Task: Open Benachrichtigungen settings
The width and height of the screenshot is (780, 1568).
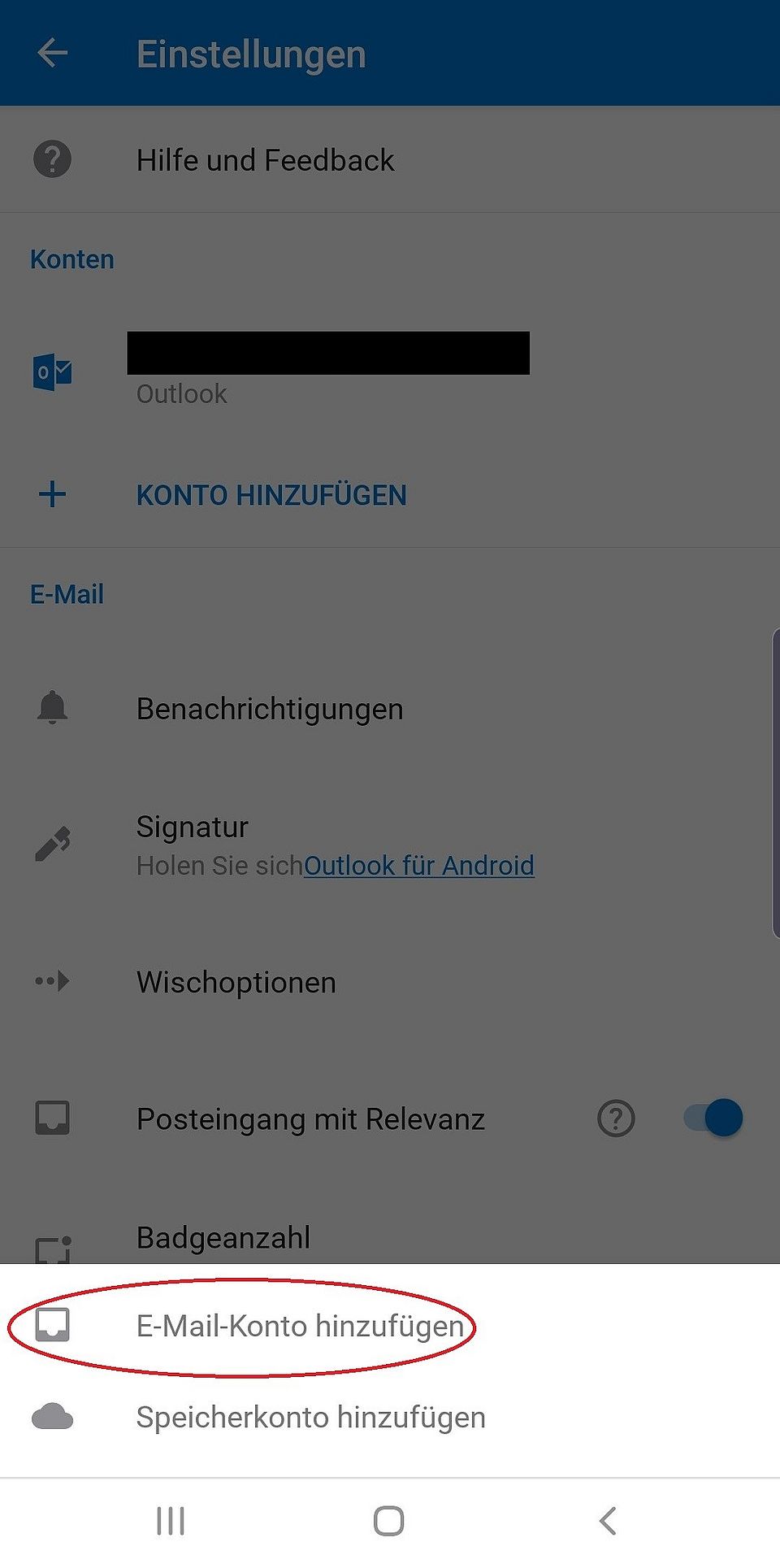Action: (269, 709)
